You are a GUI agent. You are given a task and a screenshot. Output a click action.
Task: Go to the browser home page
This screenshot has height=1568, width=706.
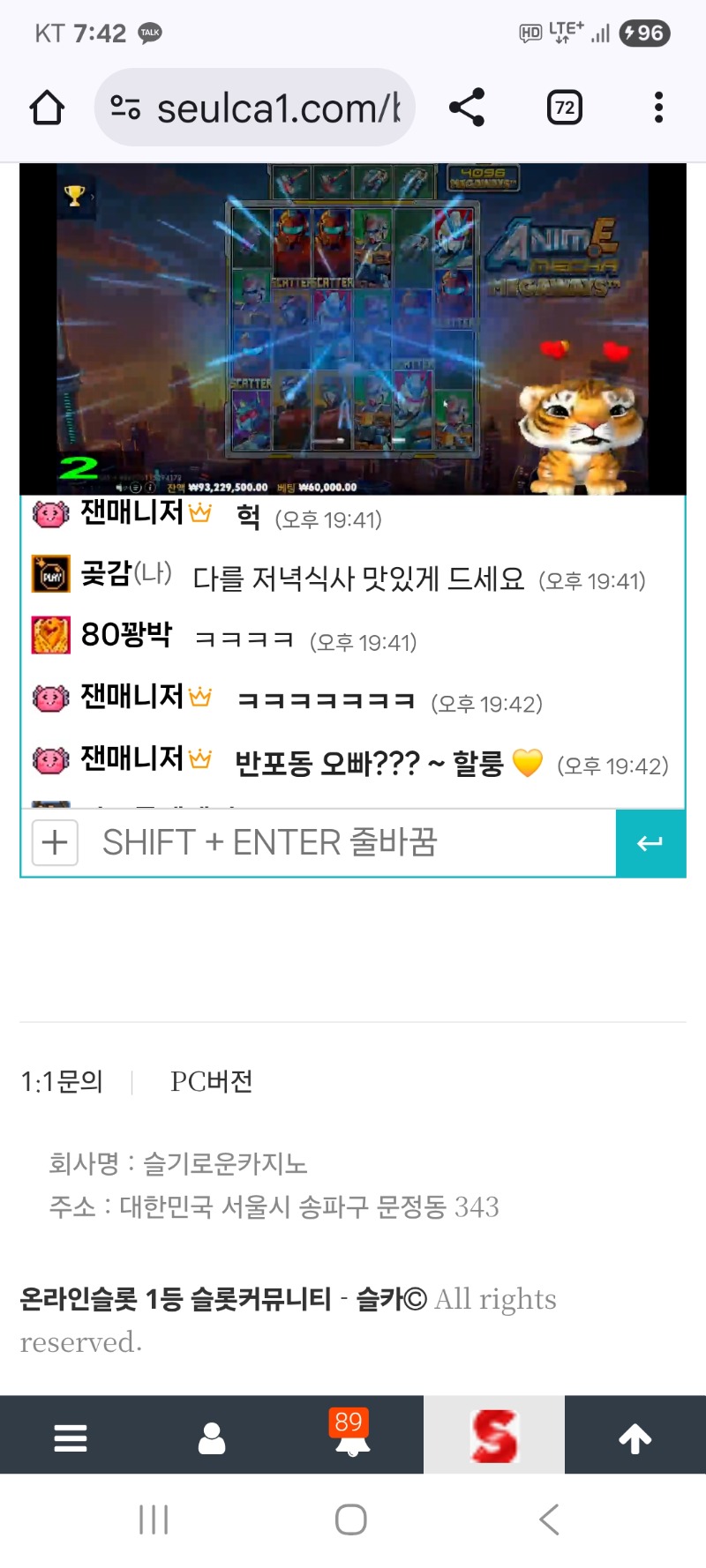(x=47, y=108)
